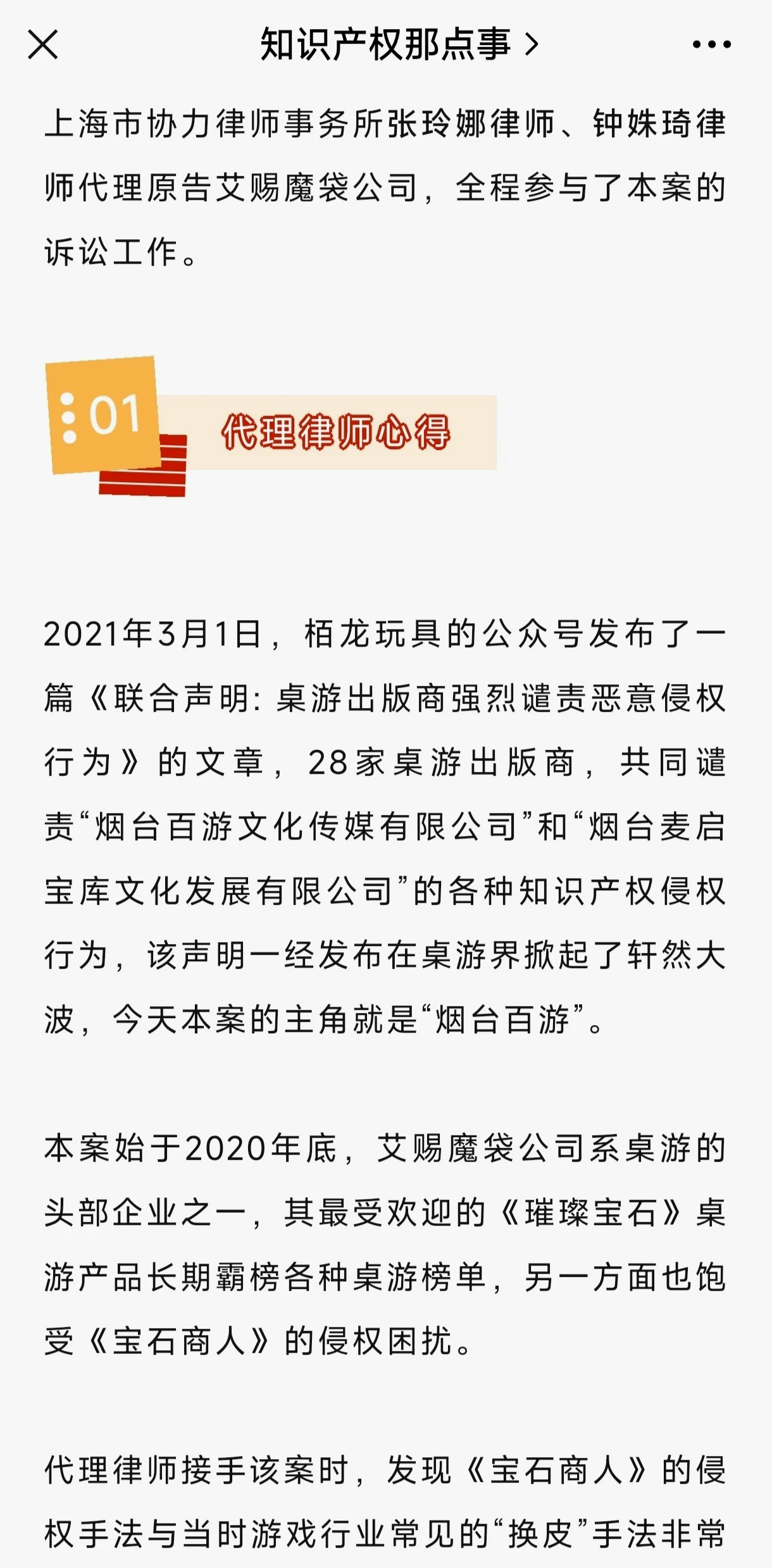This screenshot has height=1568, width=772.
Task: Open the 知识产权那点事 account page
Action: tap(399, 44)
